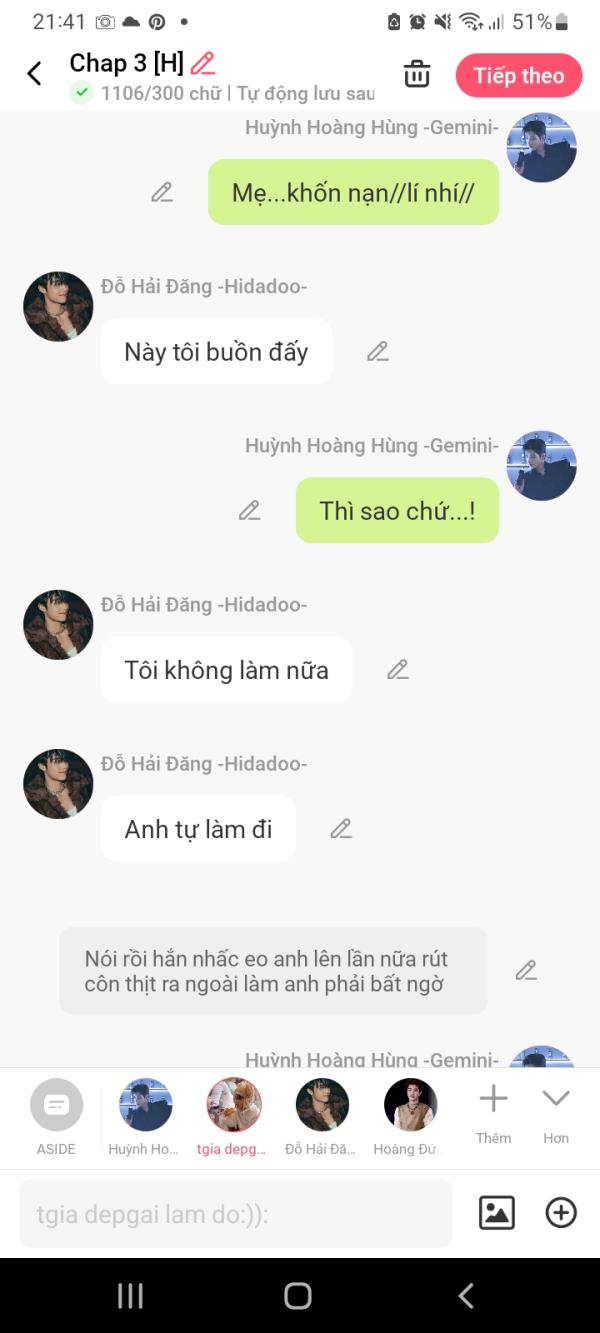Expand the character list with Hơn

click(556, 1113)
